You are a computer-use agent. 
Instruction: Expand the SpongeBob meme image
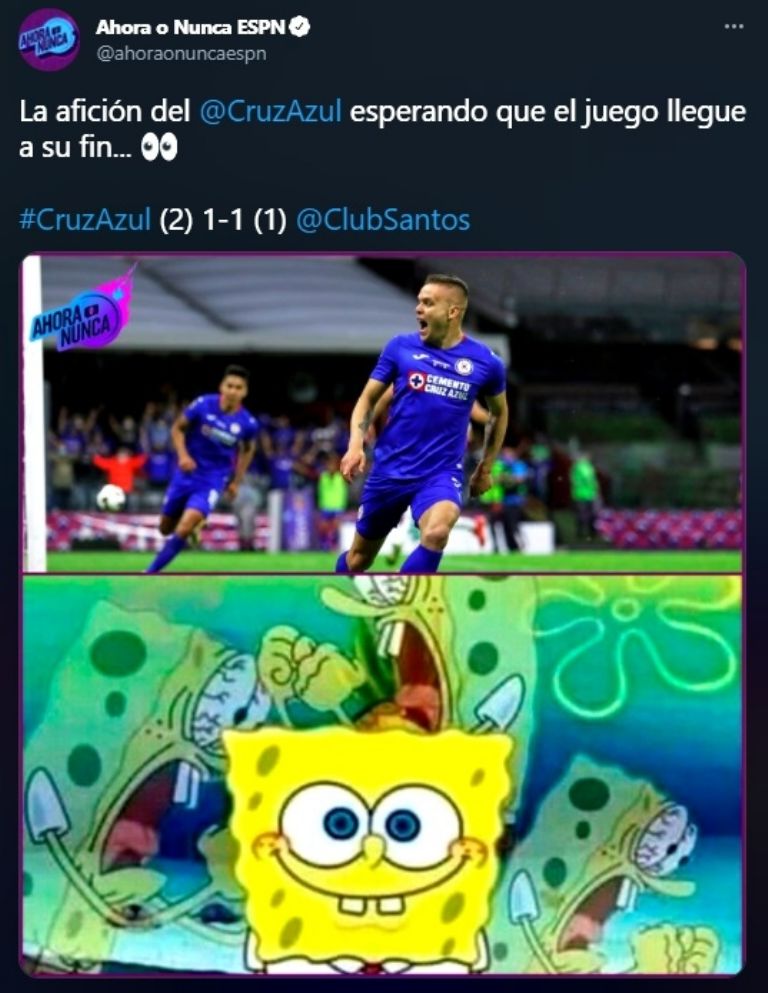click(384, 775)
